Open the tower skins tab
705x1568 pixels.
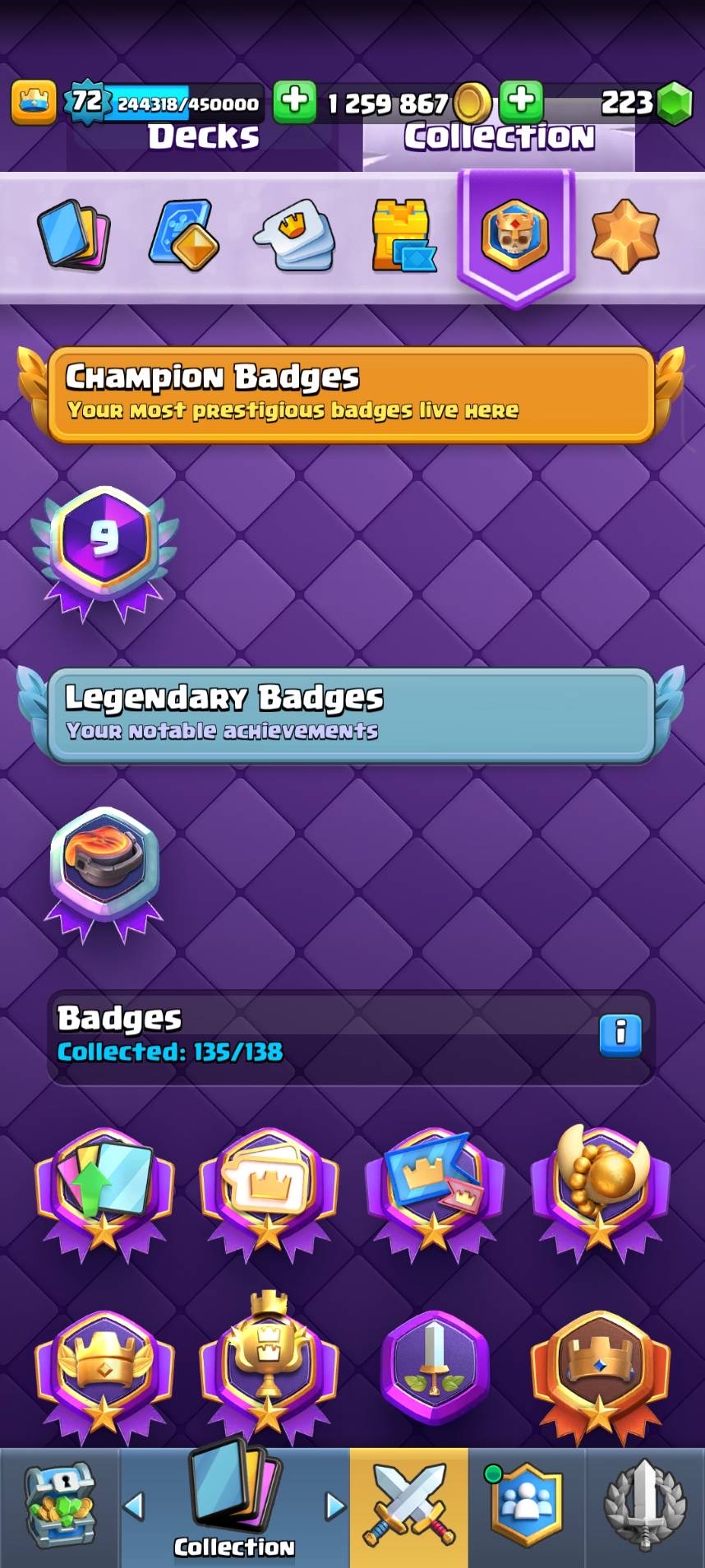click(x=403, y=235)
